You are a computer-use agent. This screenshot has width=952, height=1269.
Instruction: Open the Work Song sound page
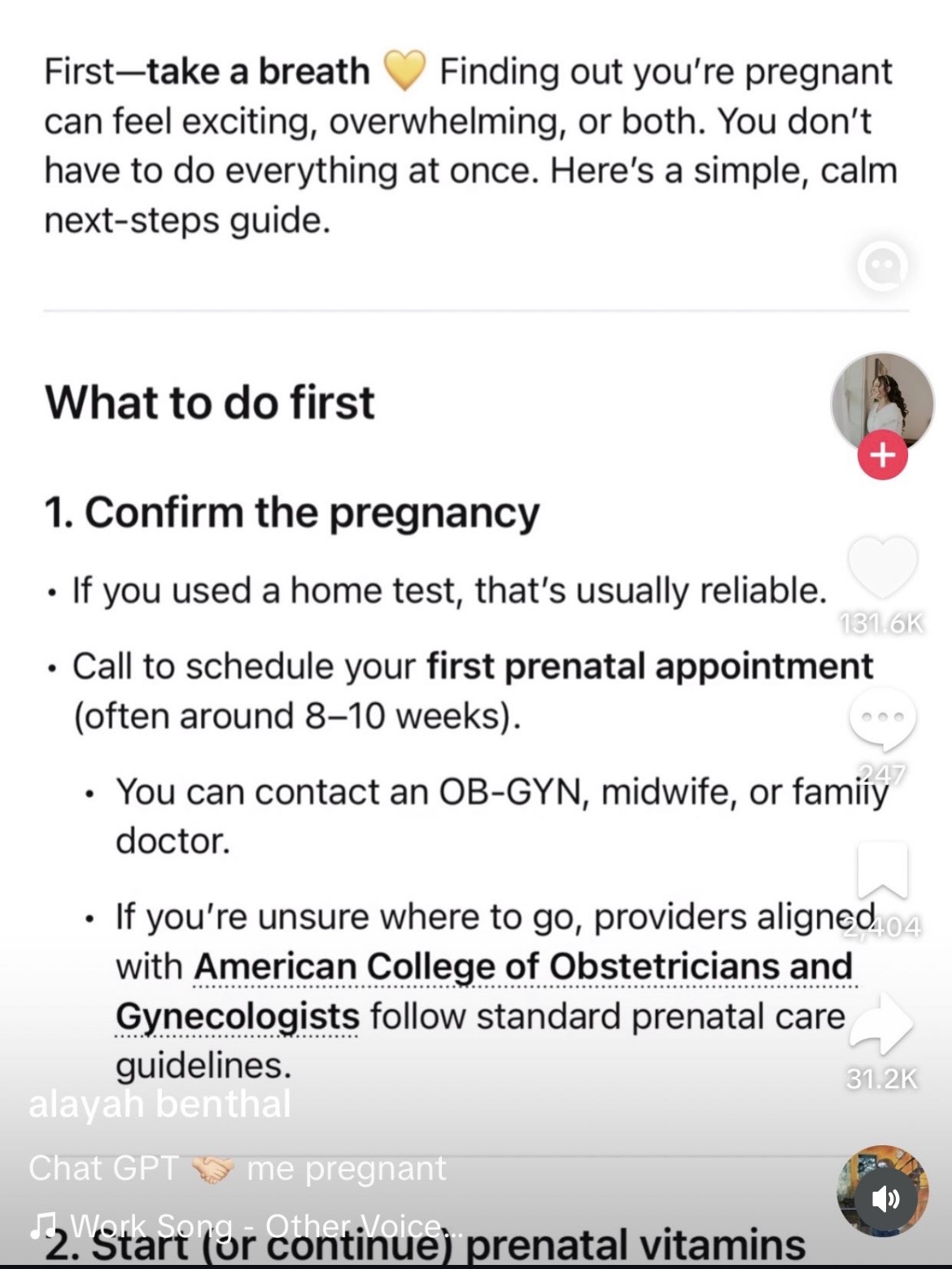[x=244, y=1226]
